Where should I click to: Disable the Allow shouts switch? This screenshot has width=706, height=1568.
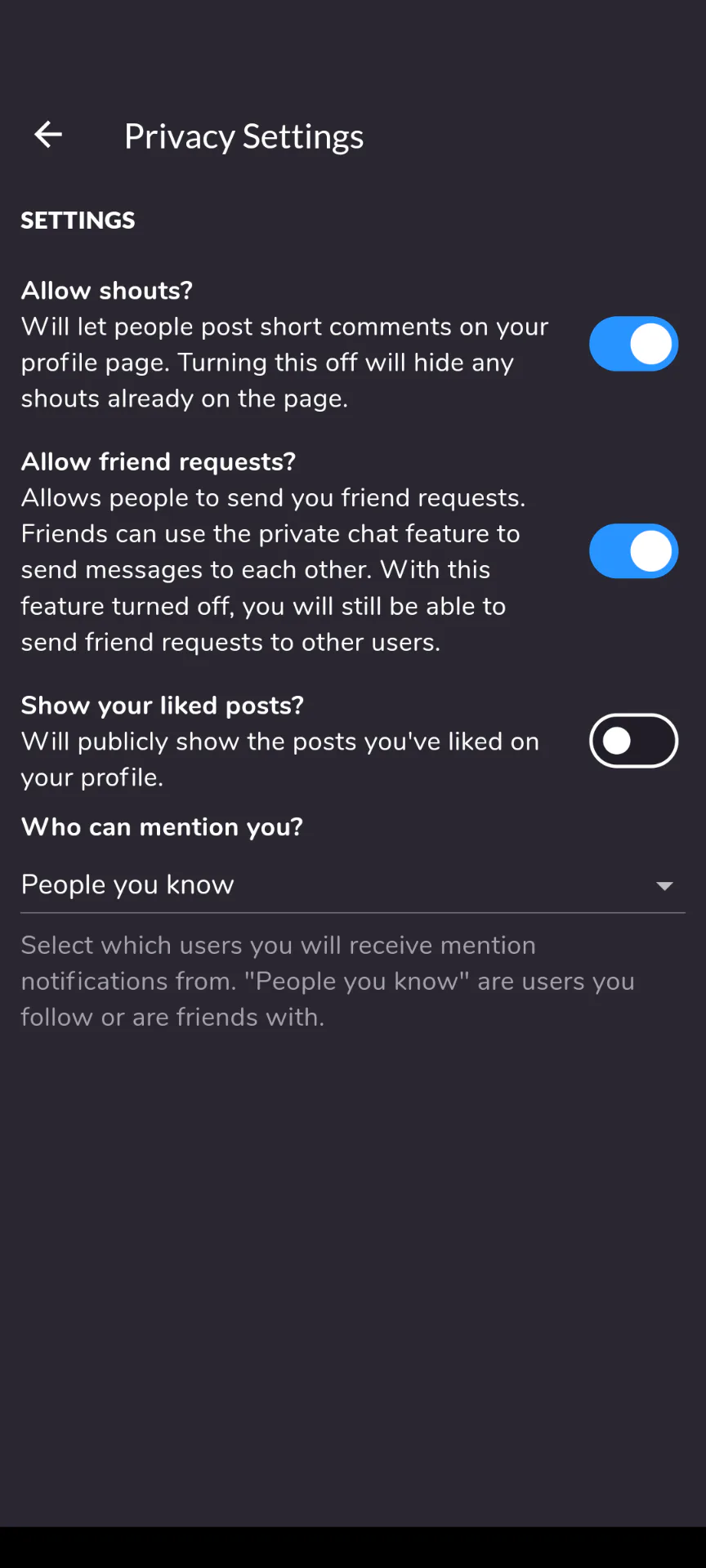pyautogui.click(x=633, y=344)
